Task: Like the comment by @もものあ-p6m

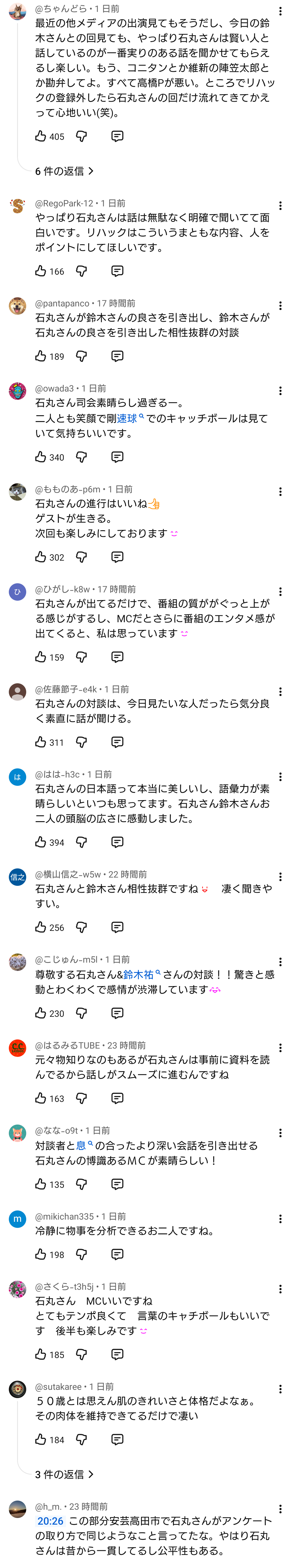Action: pyautogui.click(x=41, y=557)
